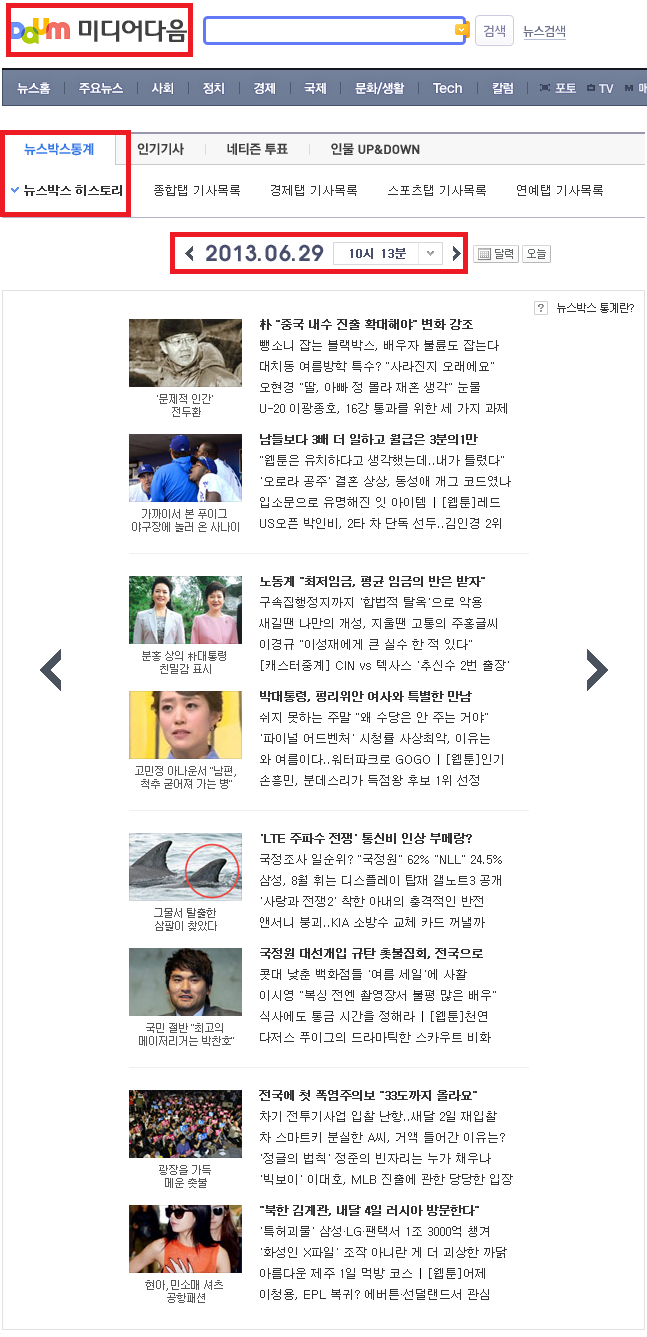The height and width of the screenshot is (1337, 647).
Task: Go to the previous date arrow
Action: pyautogui.click(x=189, y=254)
